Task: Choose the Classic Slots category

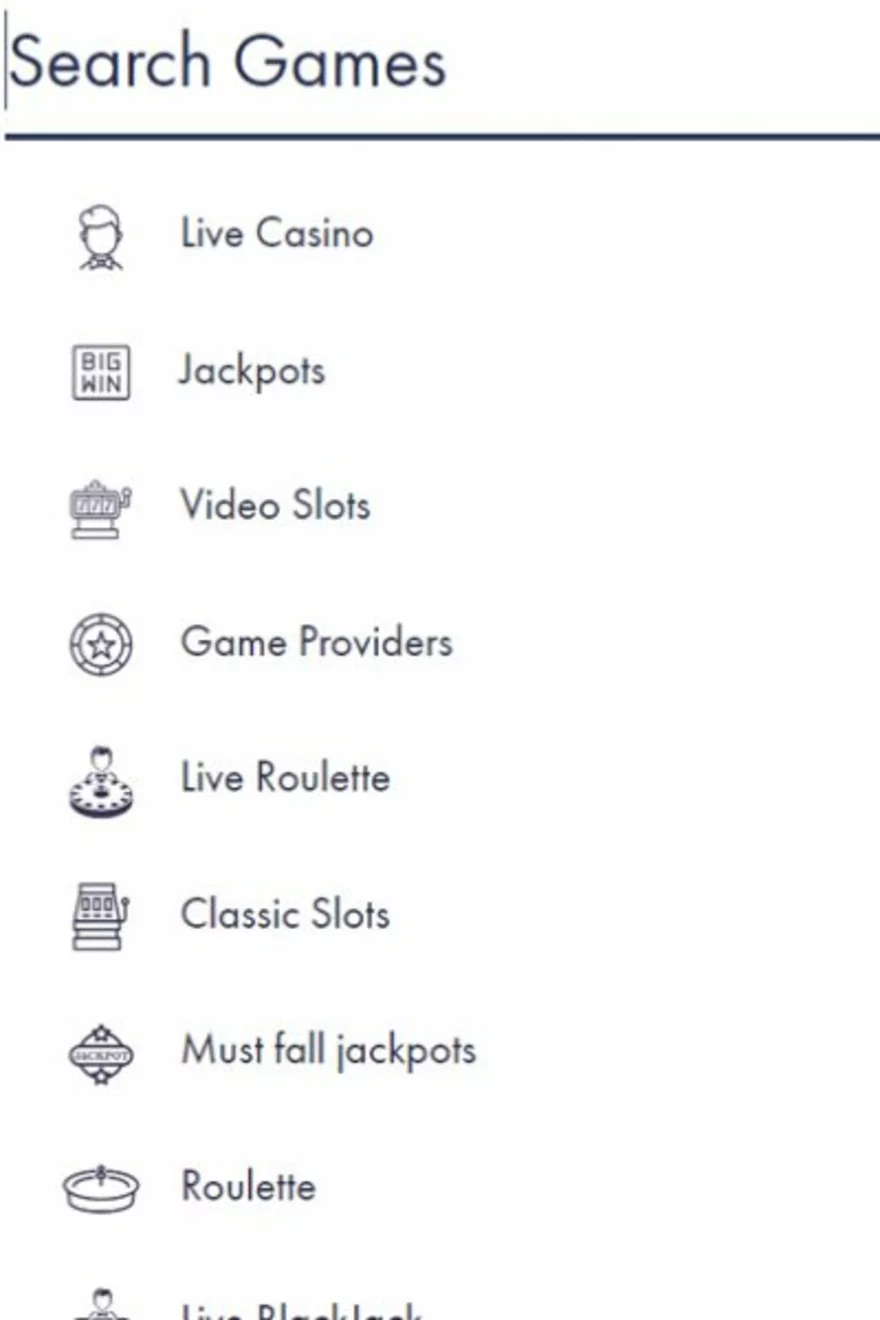Action: pyautogui.click(x=285, y=914)
